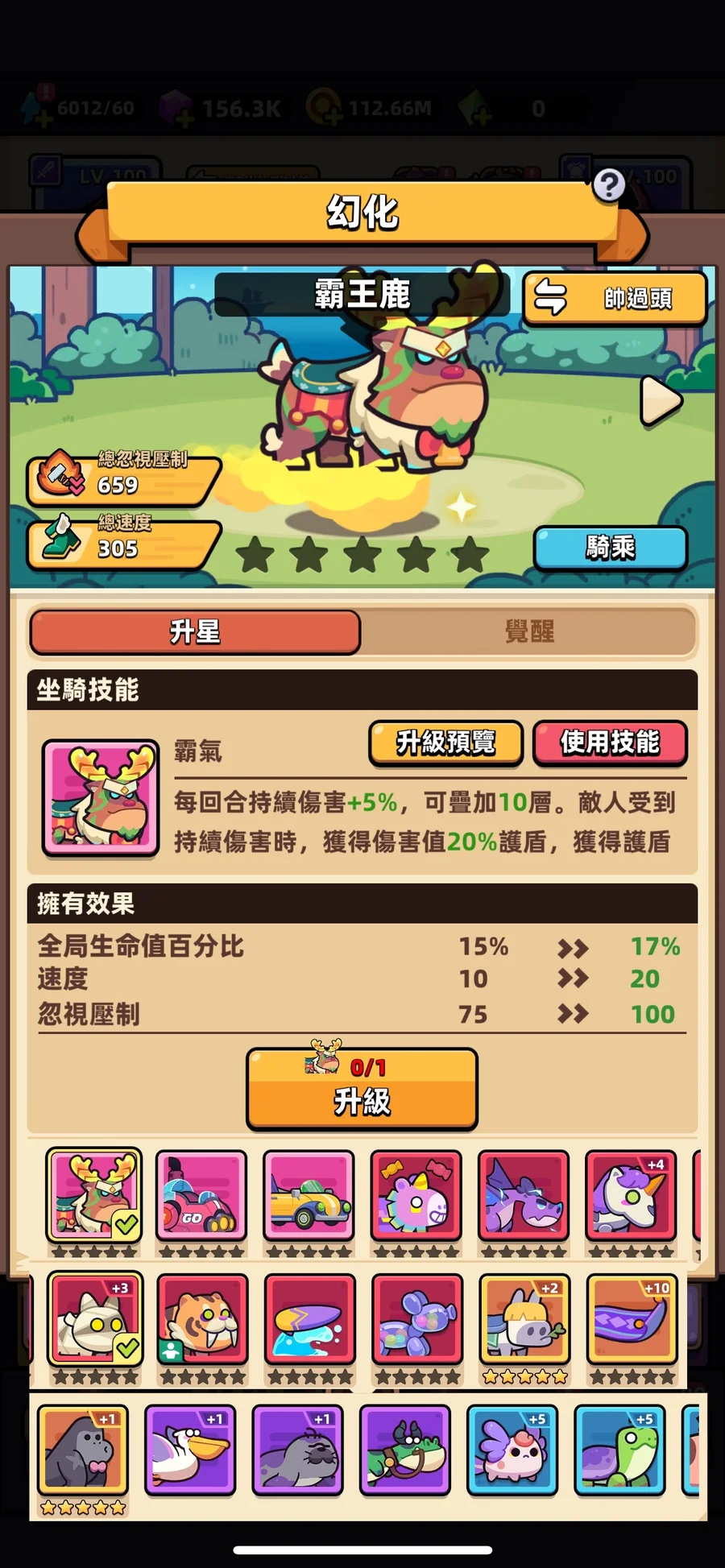Switch to the 升星 tab
The image size is (725, 1568).
point(195,632)
